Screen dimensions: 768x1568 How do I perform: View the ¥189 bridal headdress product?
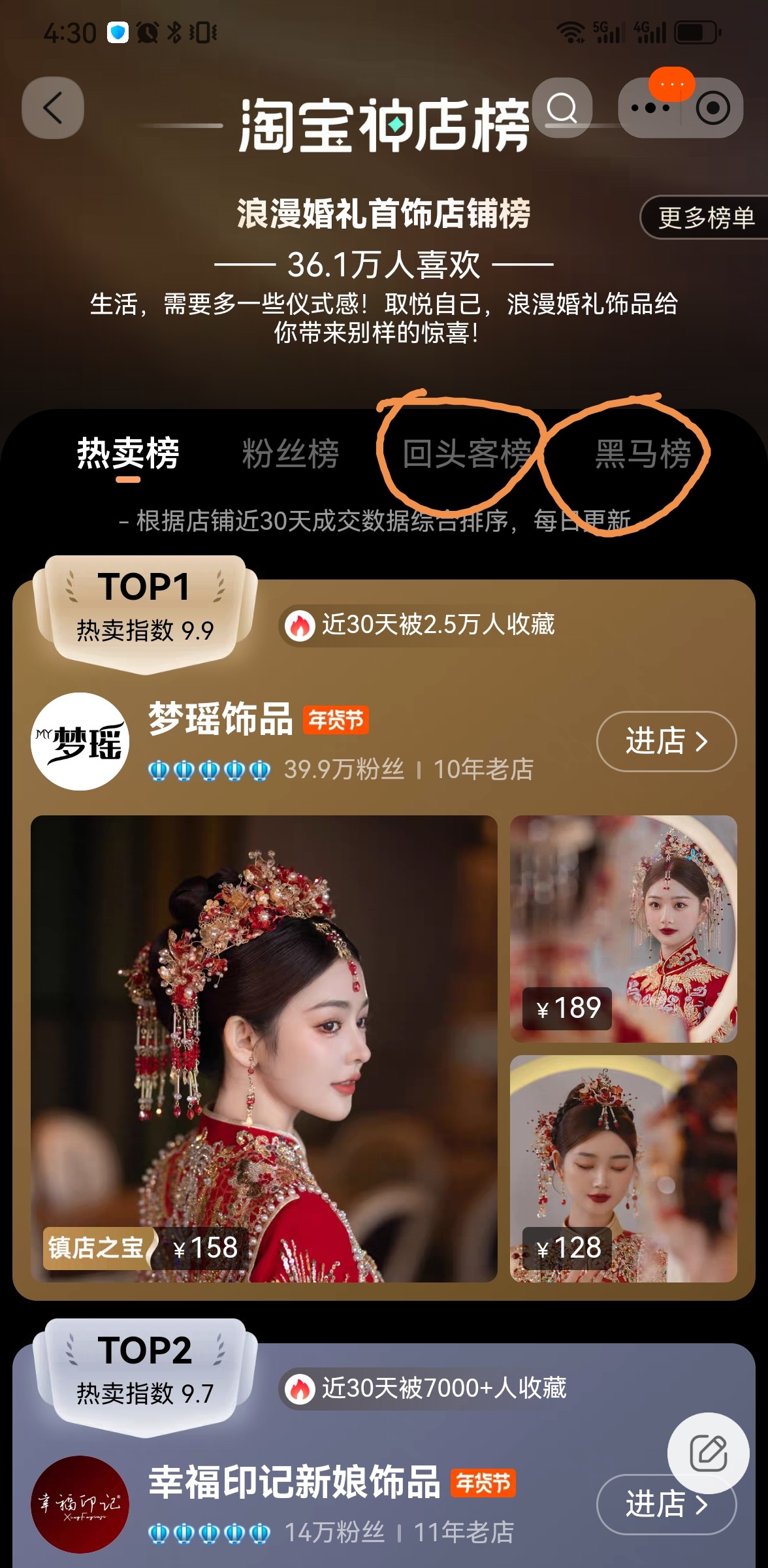(623, 928)
